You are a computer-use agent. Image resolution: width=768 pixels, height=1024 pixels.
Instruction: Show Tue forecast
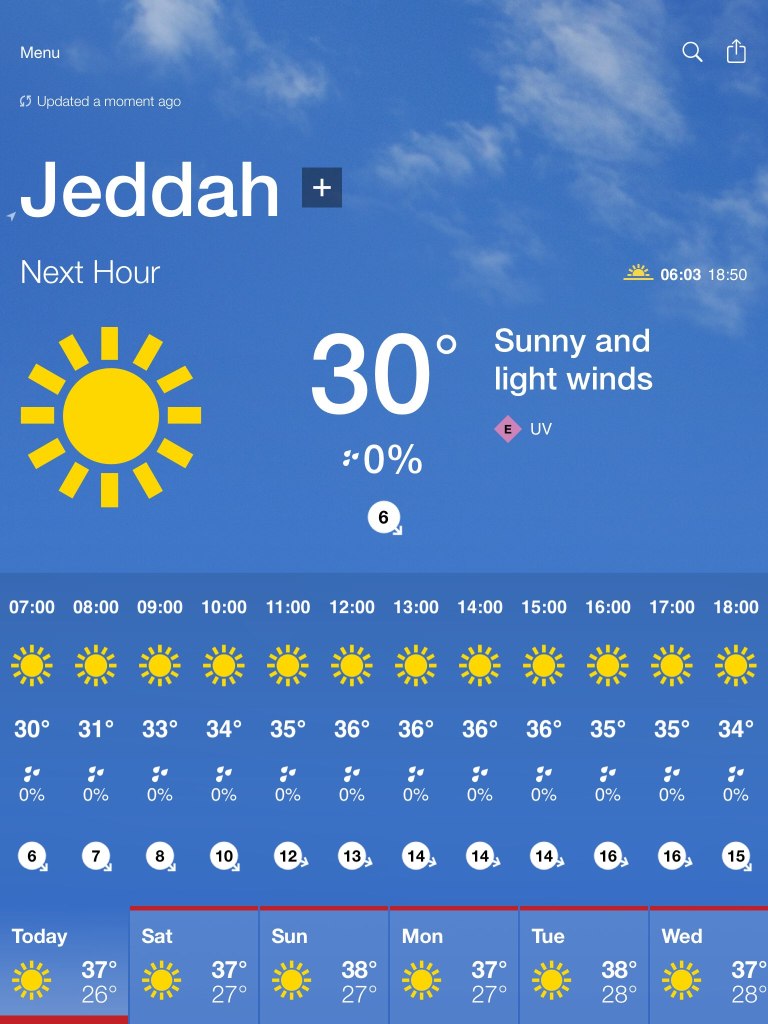(x=583, y=965)
